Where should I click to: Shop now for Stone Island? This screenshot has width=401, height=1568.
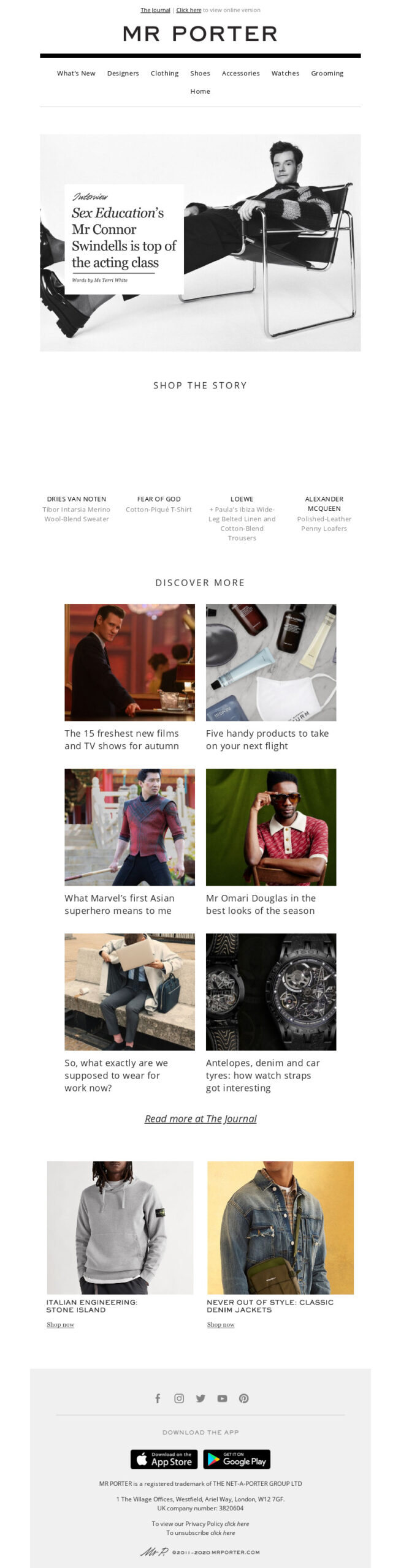click(x=60, y=1324)
